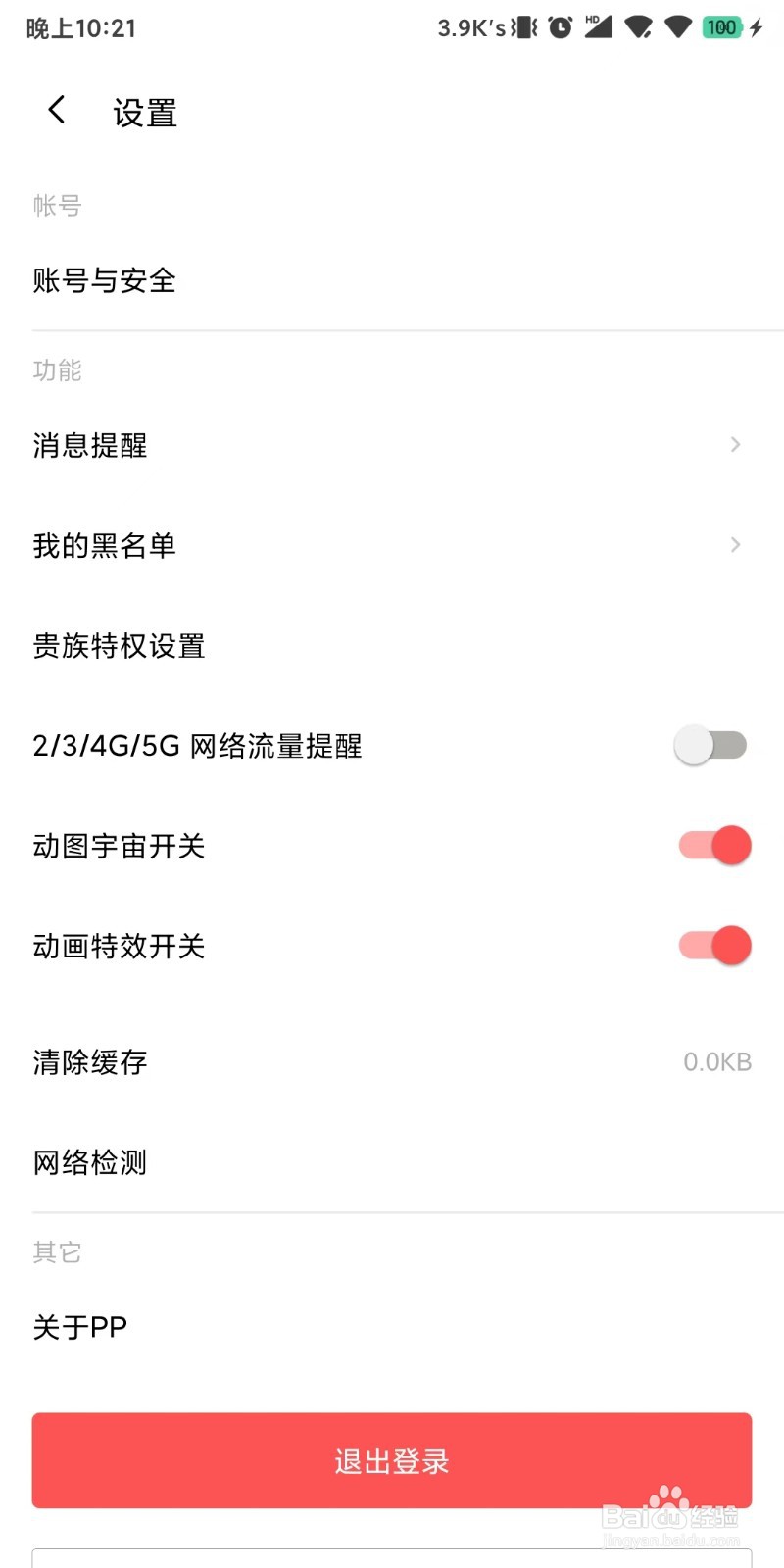This screenshot has width=784, height=1568.
Task: Open 账号与安全 settings
Action: (x=392, y=280)
